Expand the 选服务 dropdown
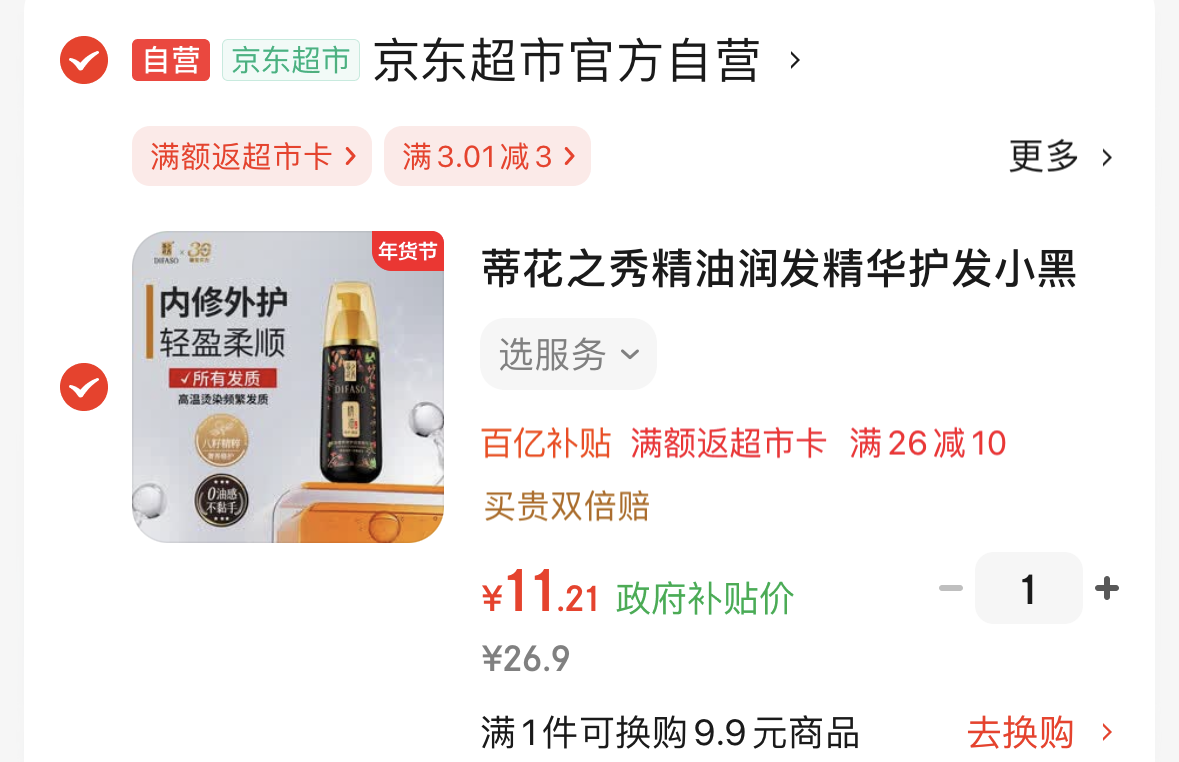The width and height of the screenshot is (1179, 762). coord(568,354)
